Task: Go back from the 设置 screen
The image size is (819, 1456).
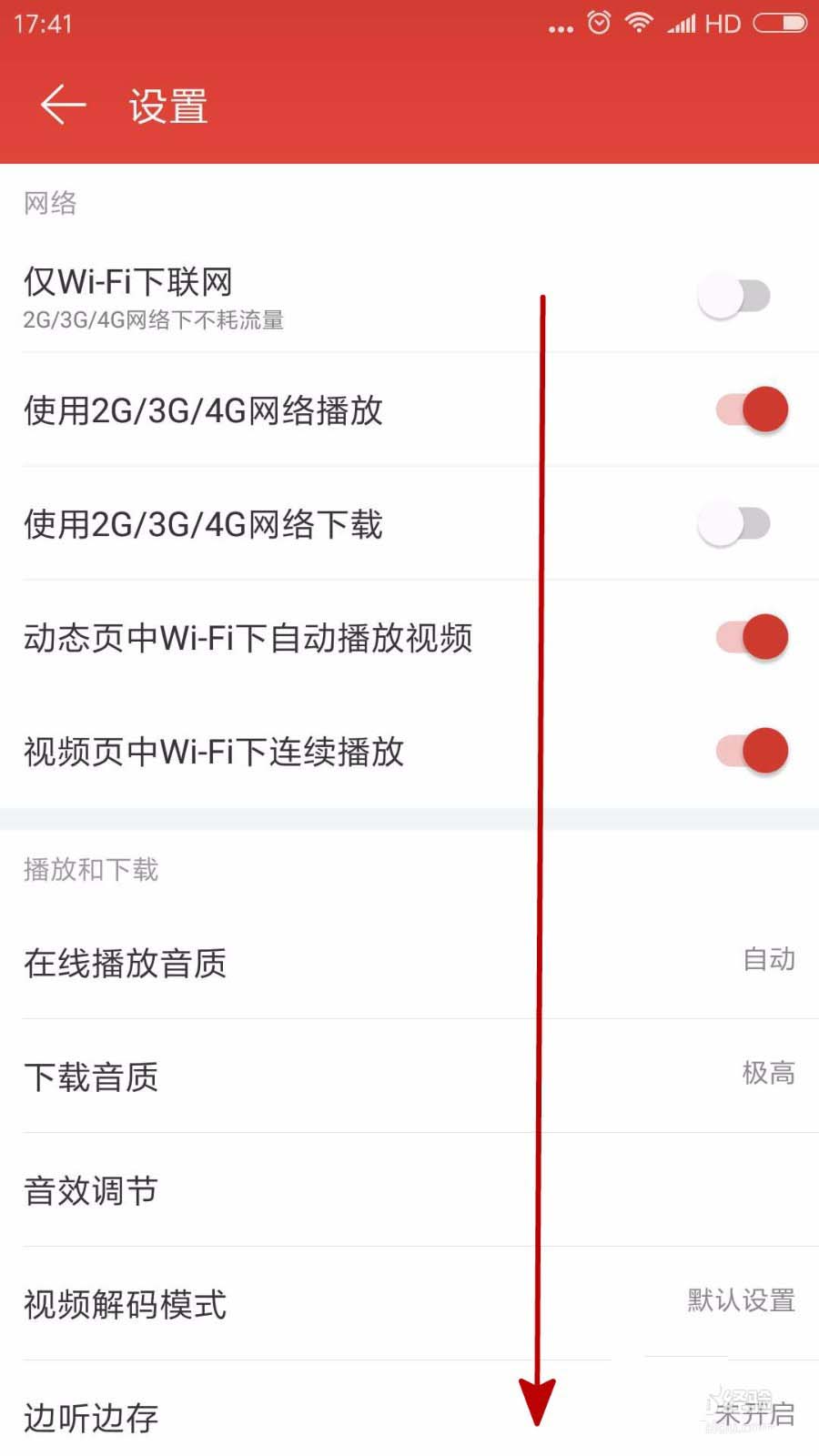Action: point(63,106)
